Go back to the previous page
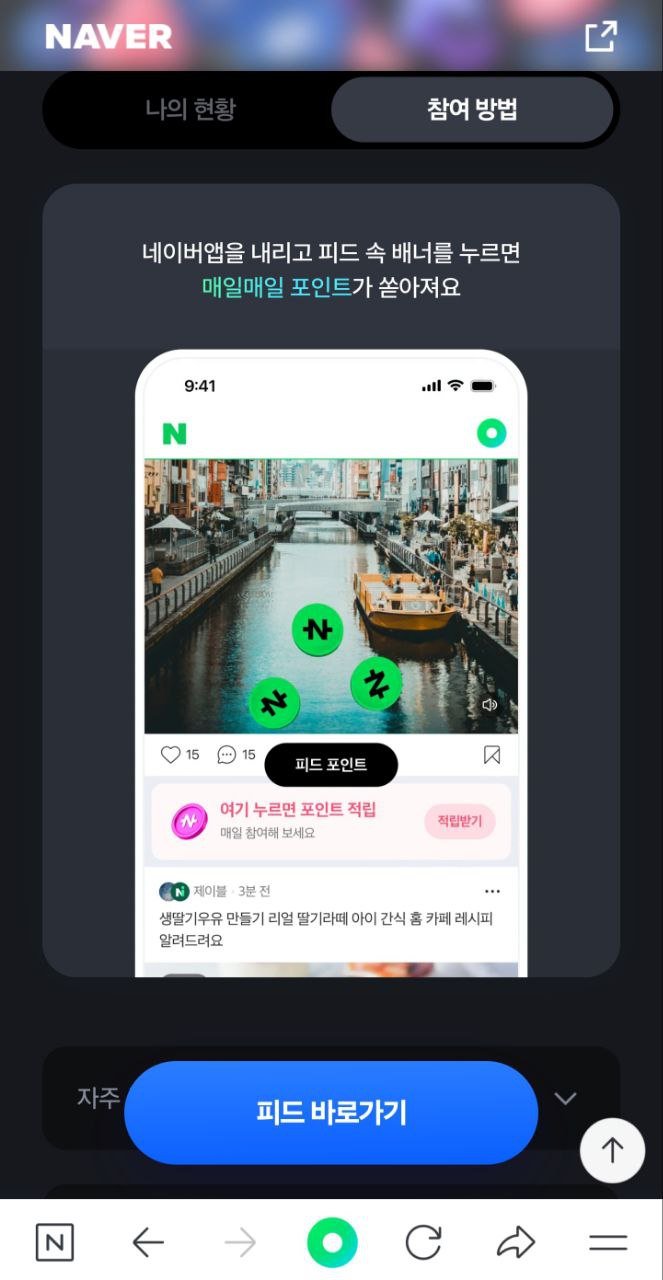The image size is (663, 1280). coord(148,1242)
